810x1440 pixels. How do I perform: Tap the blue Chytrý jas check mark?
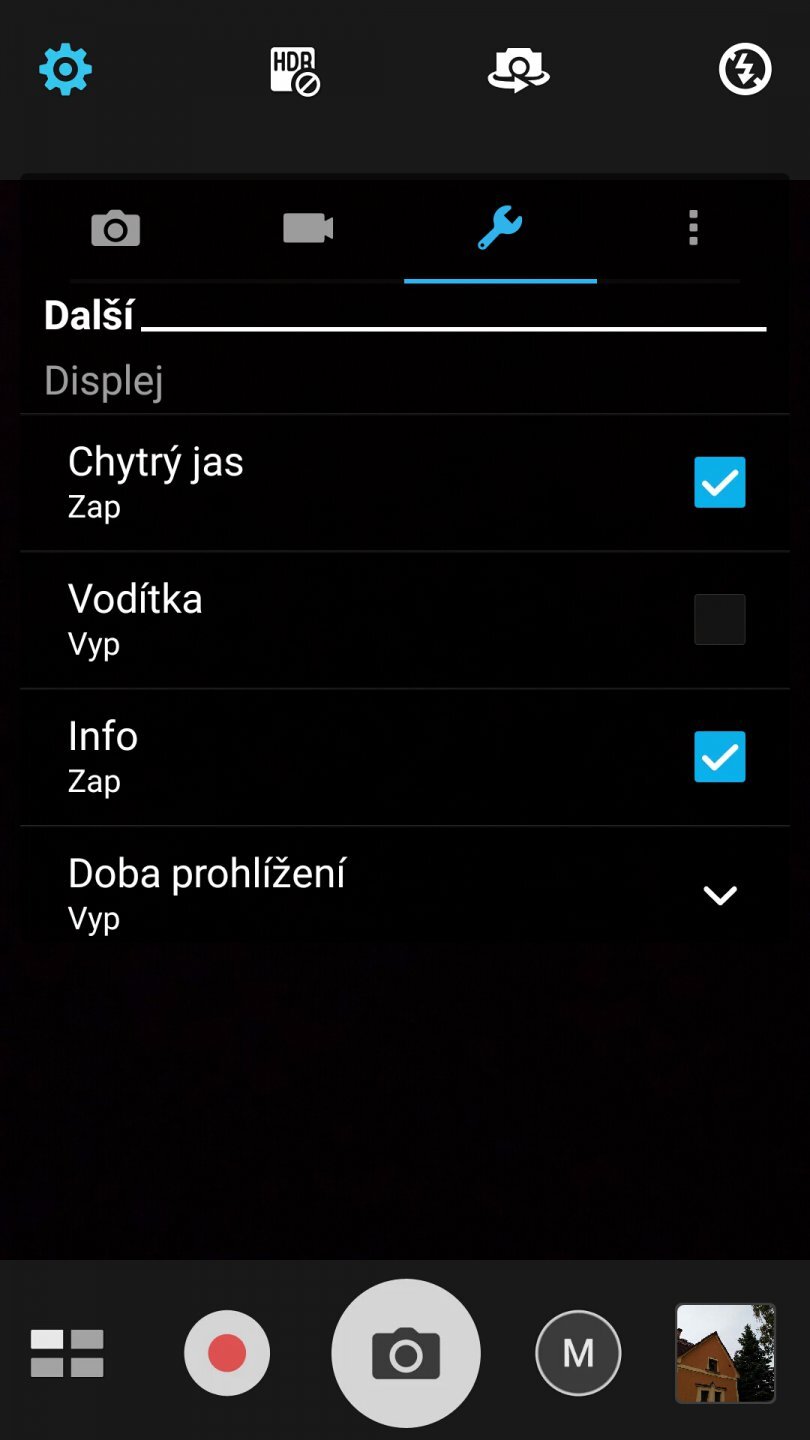pyautogui.click(x=720, y=483)
